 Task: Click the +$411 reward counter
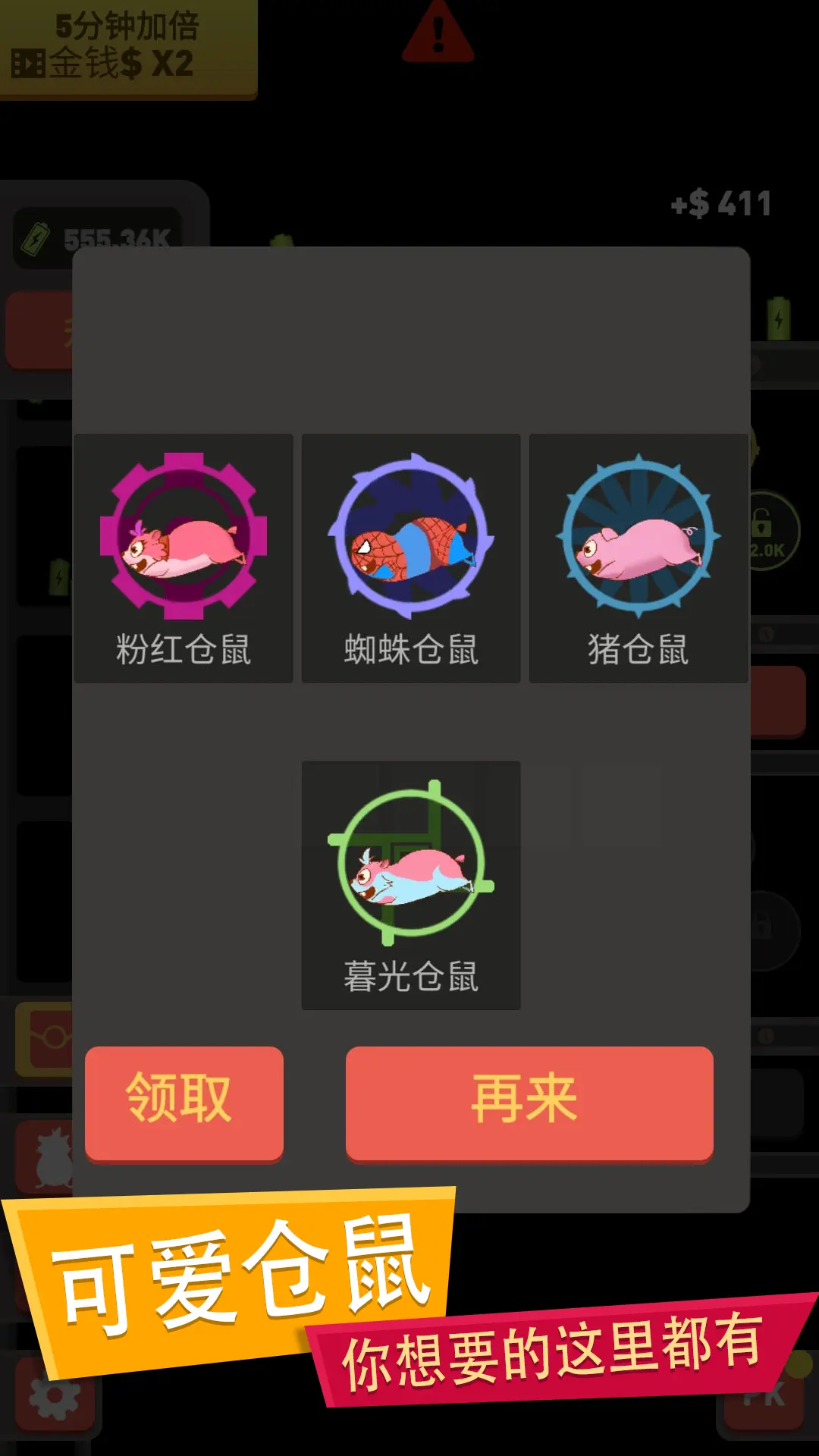(720, 203)
